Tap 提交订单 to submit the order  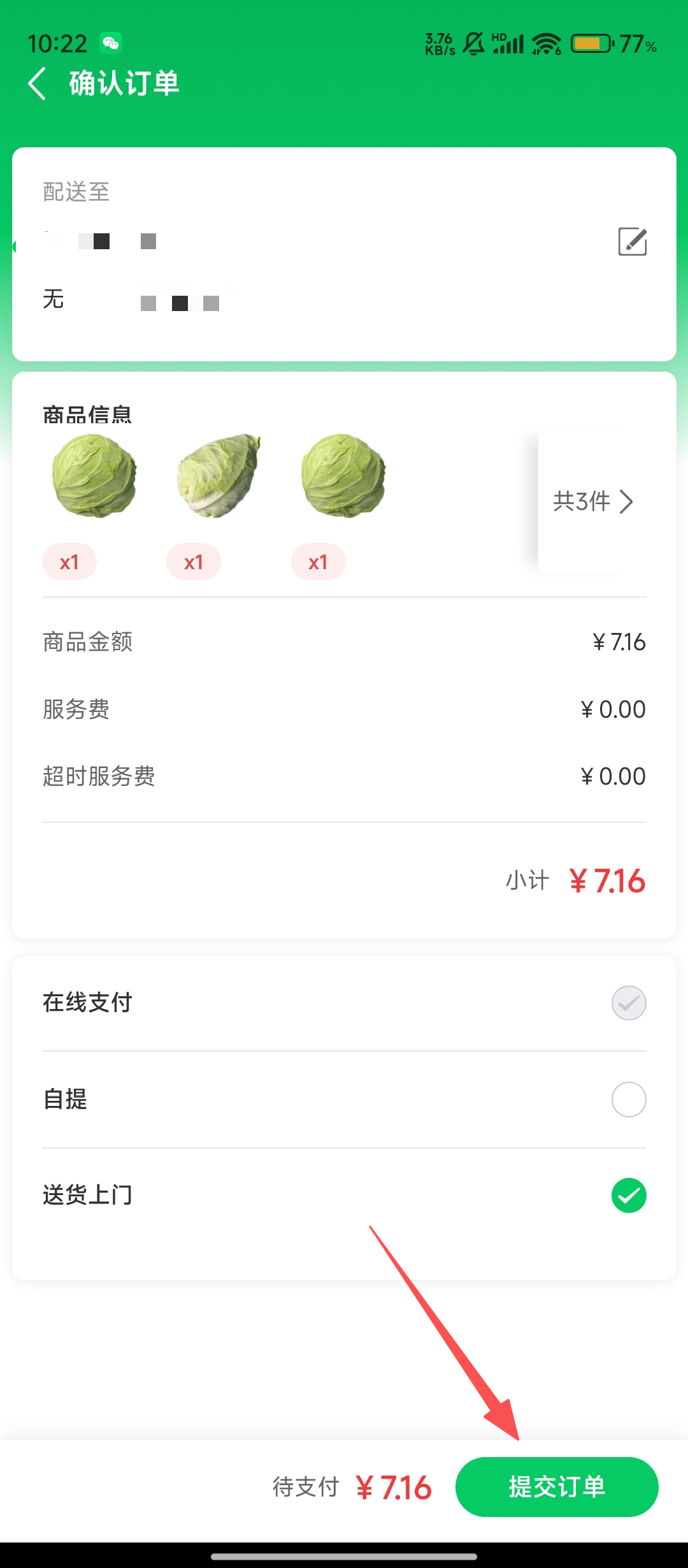pyautogui.click(x=557, y=1487)
